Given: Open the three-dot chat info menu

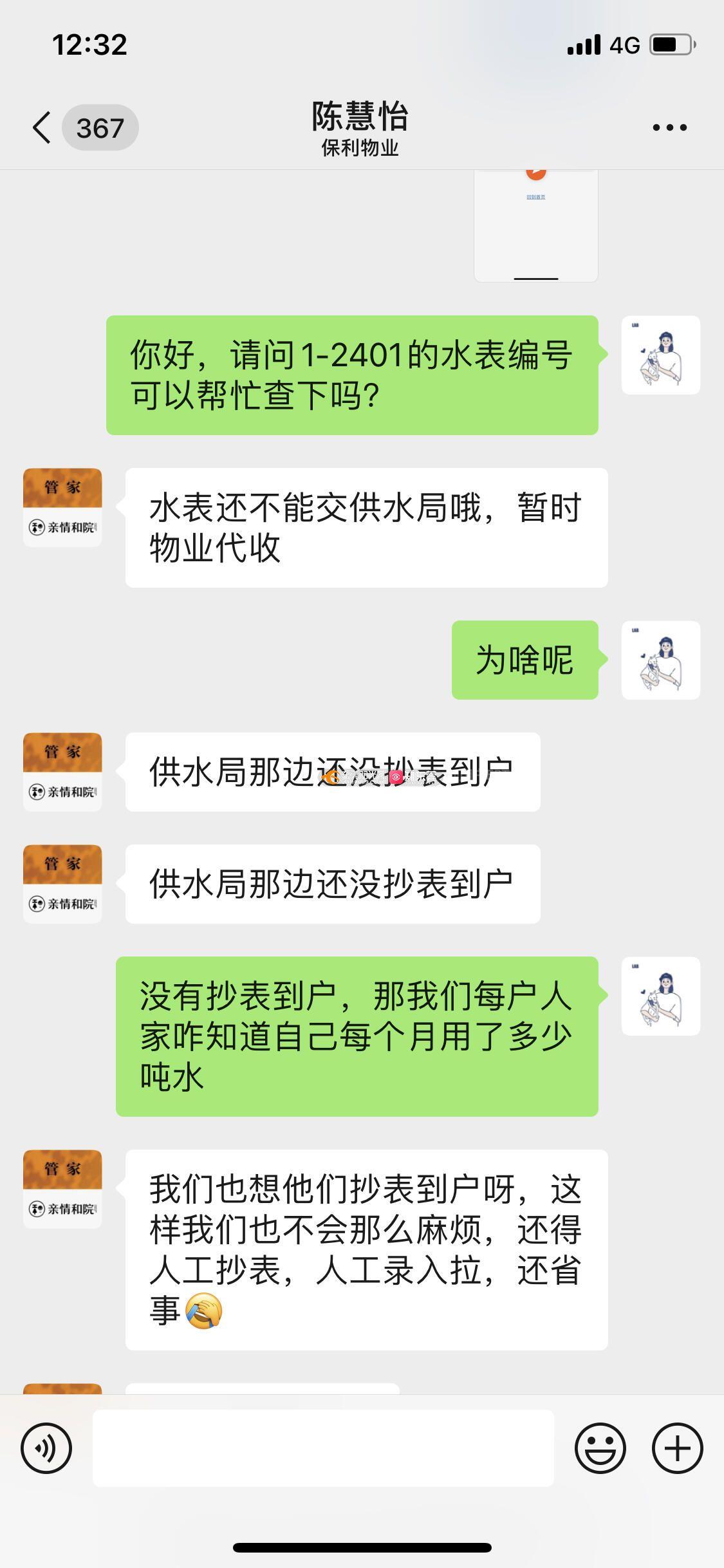Looking at the screenshot, I should click(669, 127).
